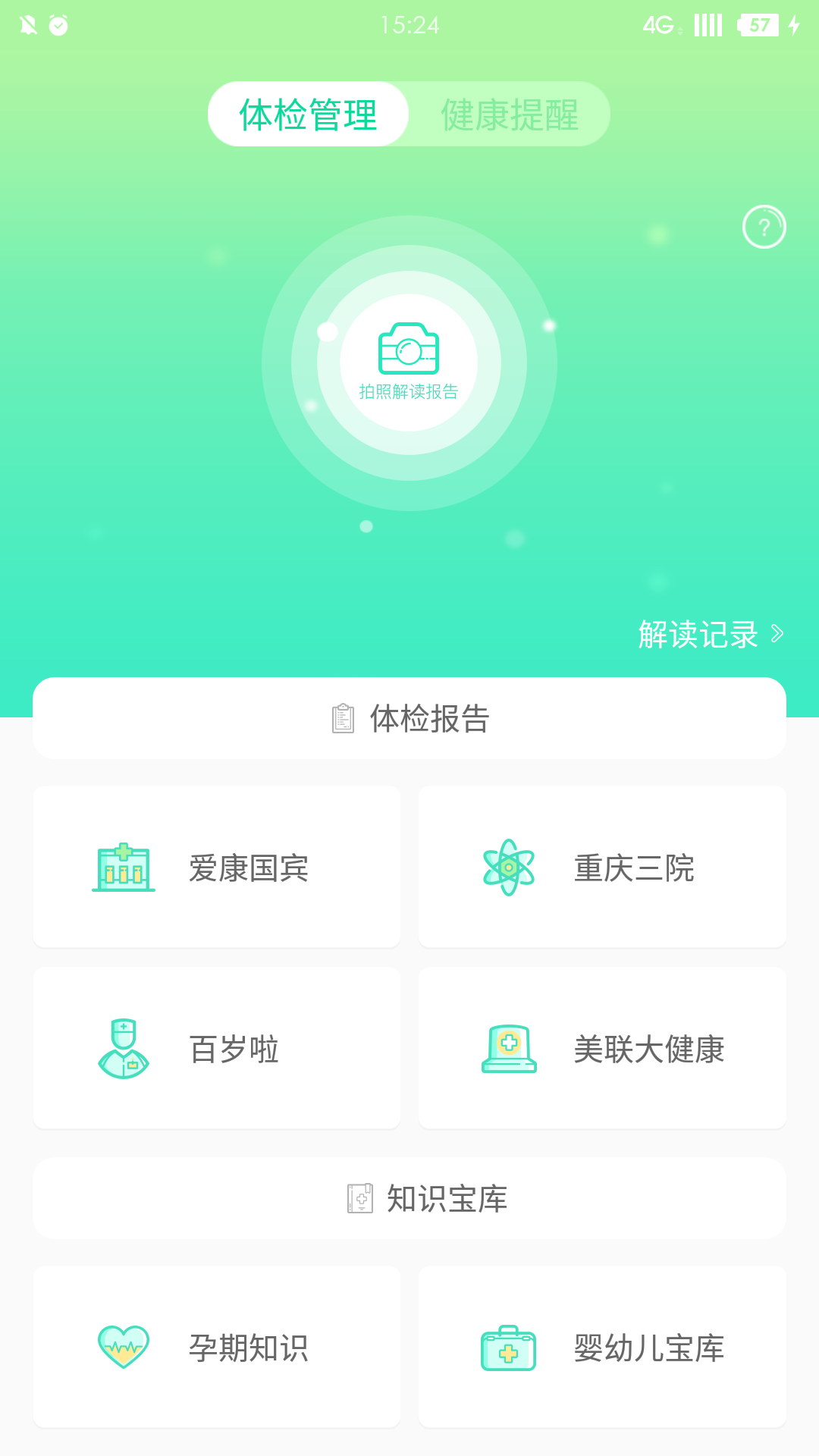
Task: Open the 爱康国宾 card
Action: tap(217, 867)
